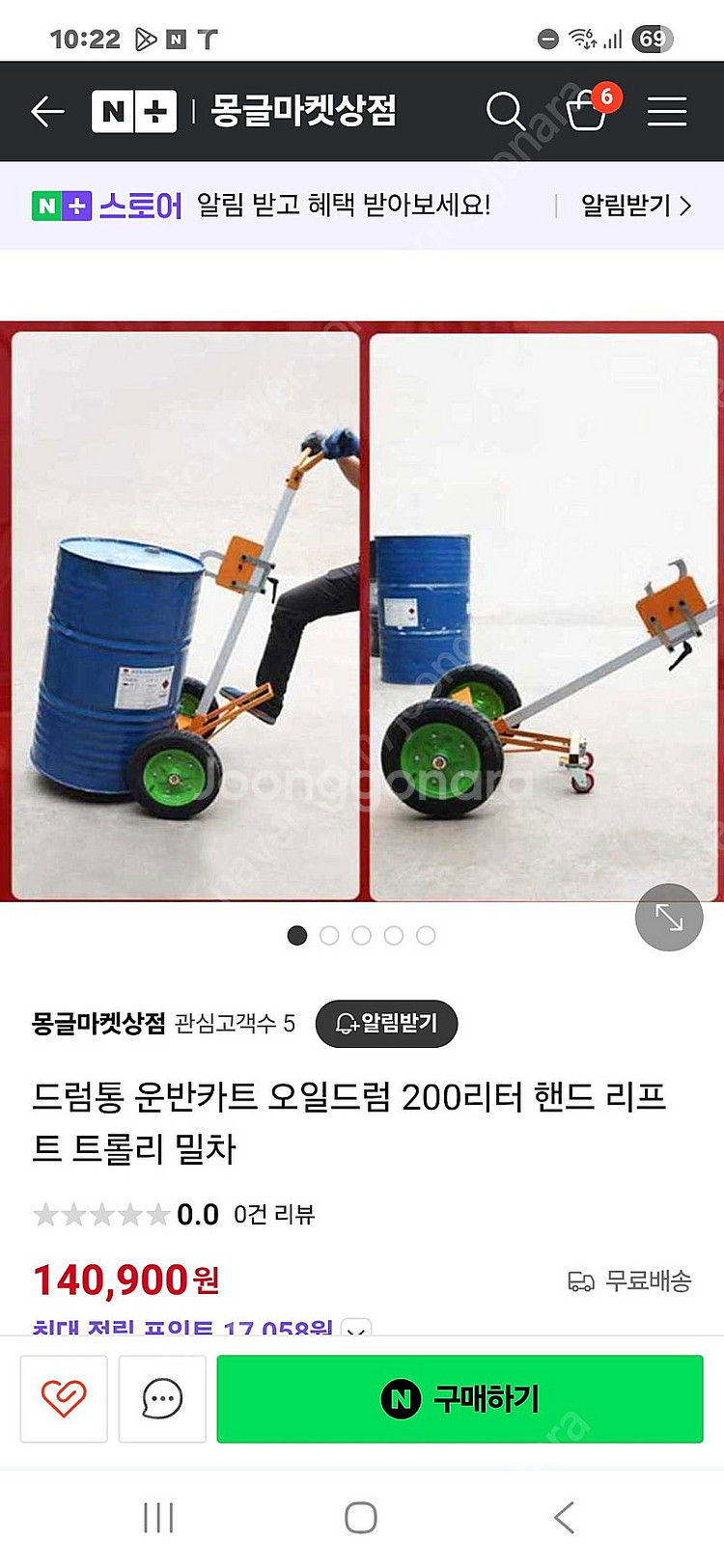724x1568 pixels.
Task: Open the 몽글마켓상점 store name in header
Action: pos(303,111)
